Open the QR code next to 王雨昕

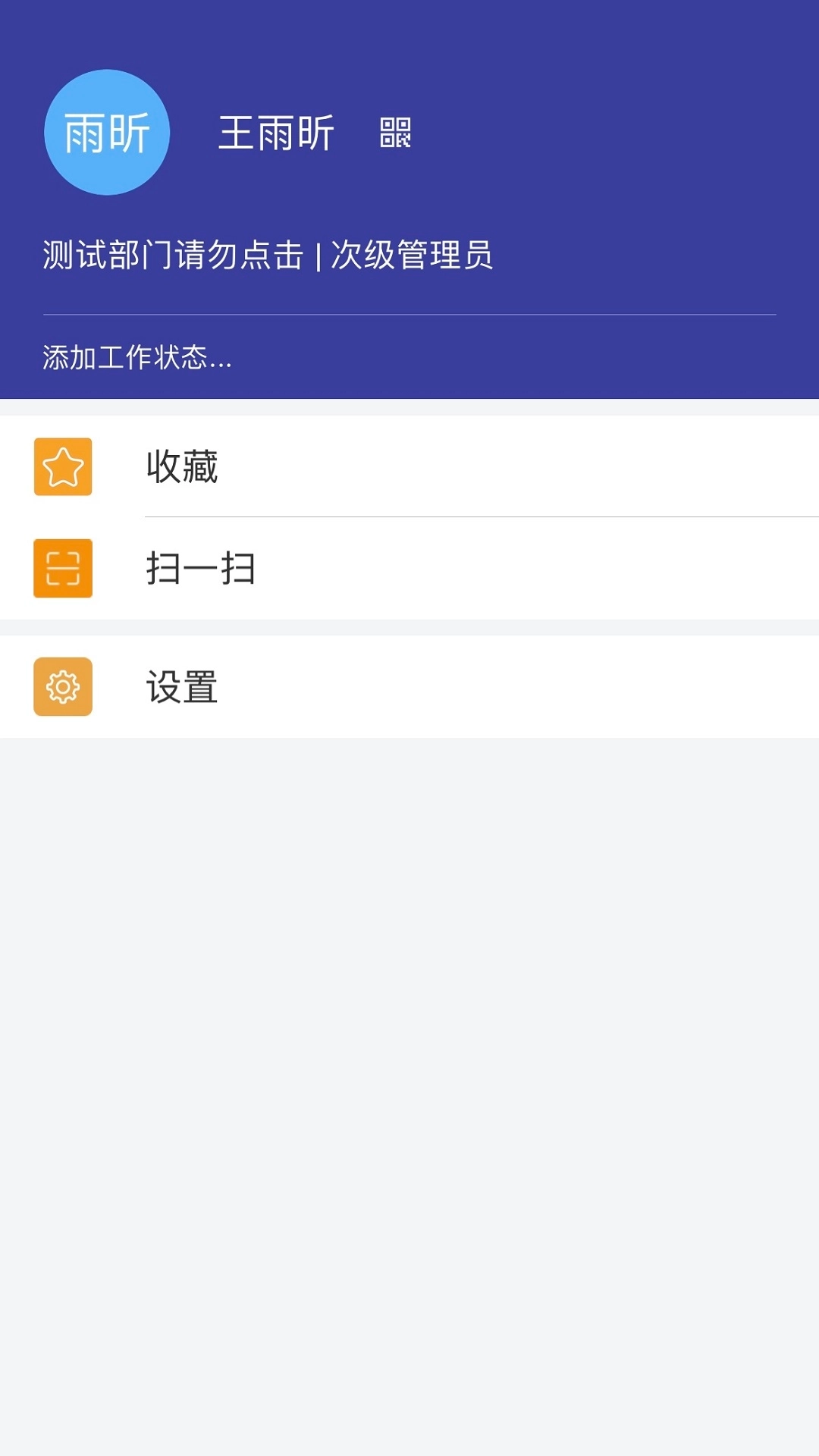pos(395,135)
